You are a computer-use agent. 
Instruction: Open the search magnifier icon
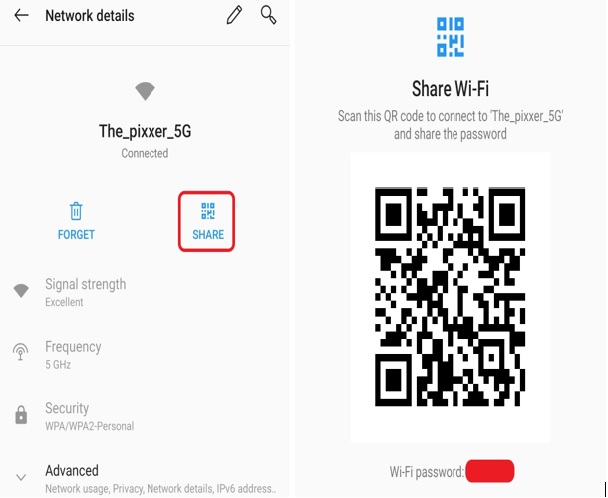click(x=268, y=15)
